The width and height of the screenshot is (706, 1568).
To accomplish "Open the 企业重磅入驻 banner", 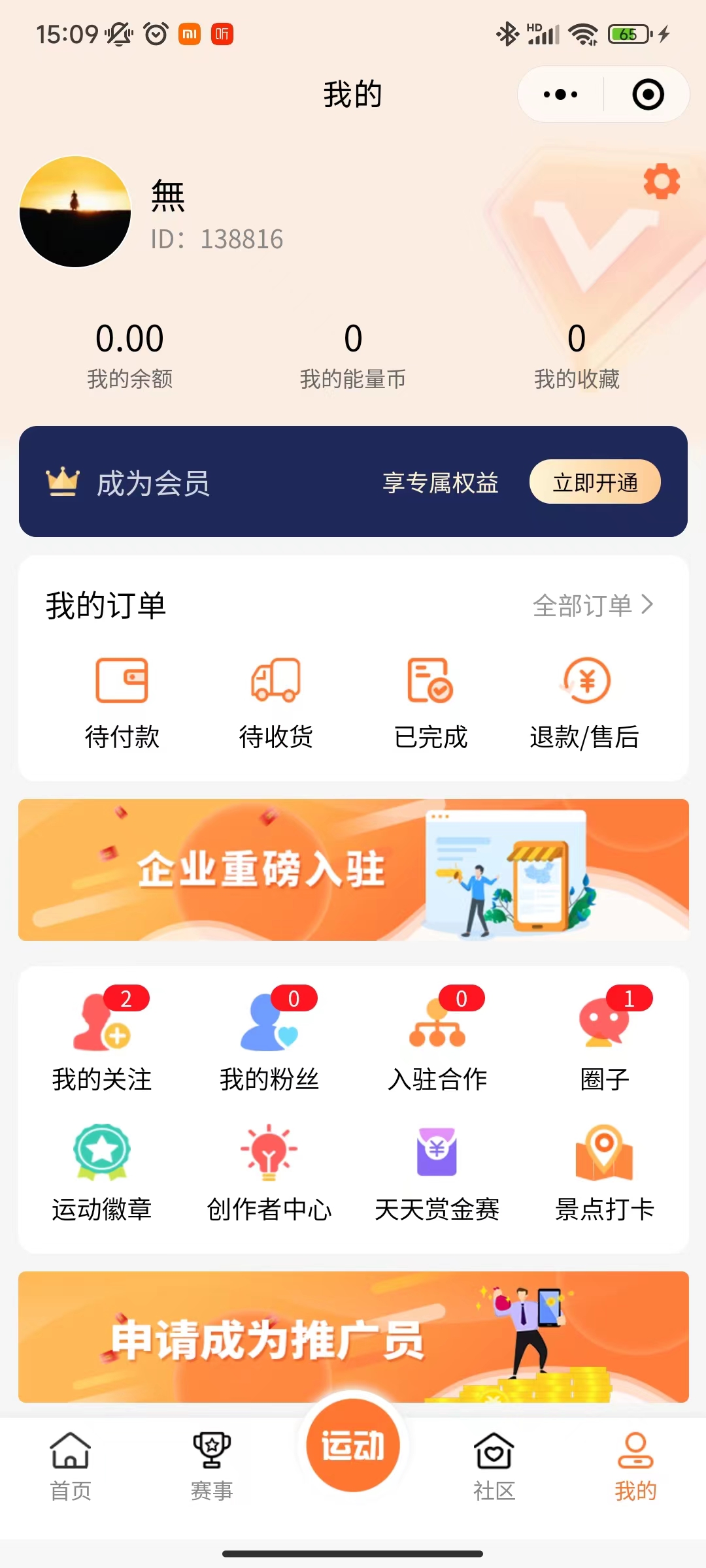I will pos(353,870).
